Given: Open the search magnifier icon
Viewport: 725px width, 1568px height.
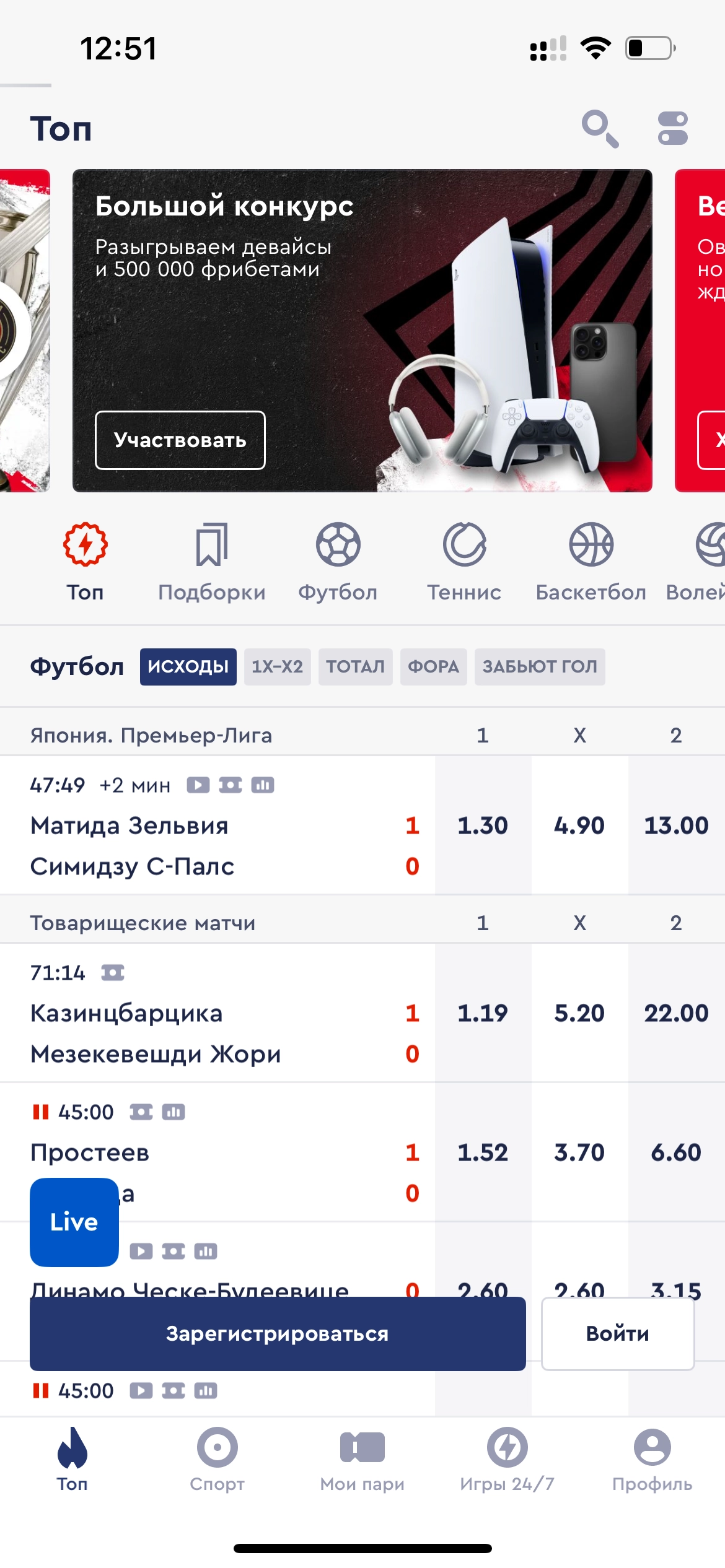Looking at the screenshot, I should click(x=599, y=129).
